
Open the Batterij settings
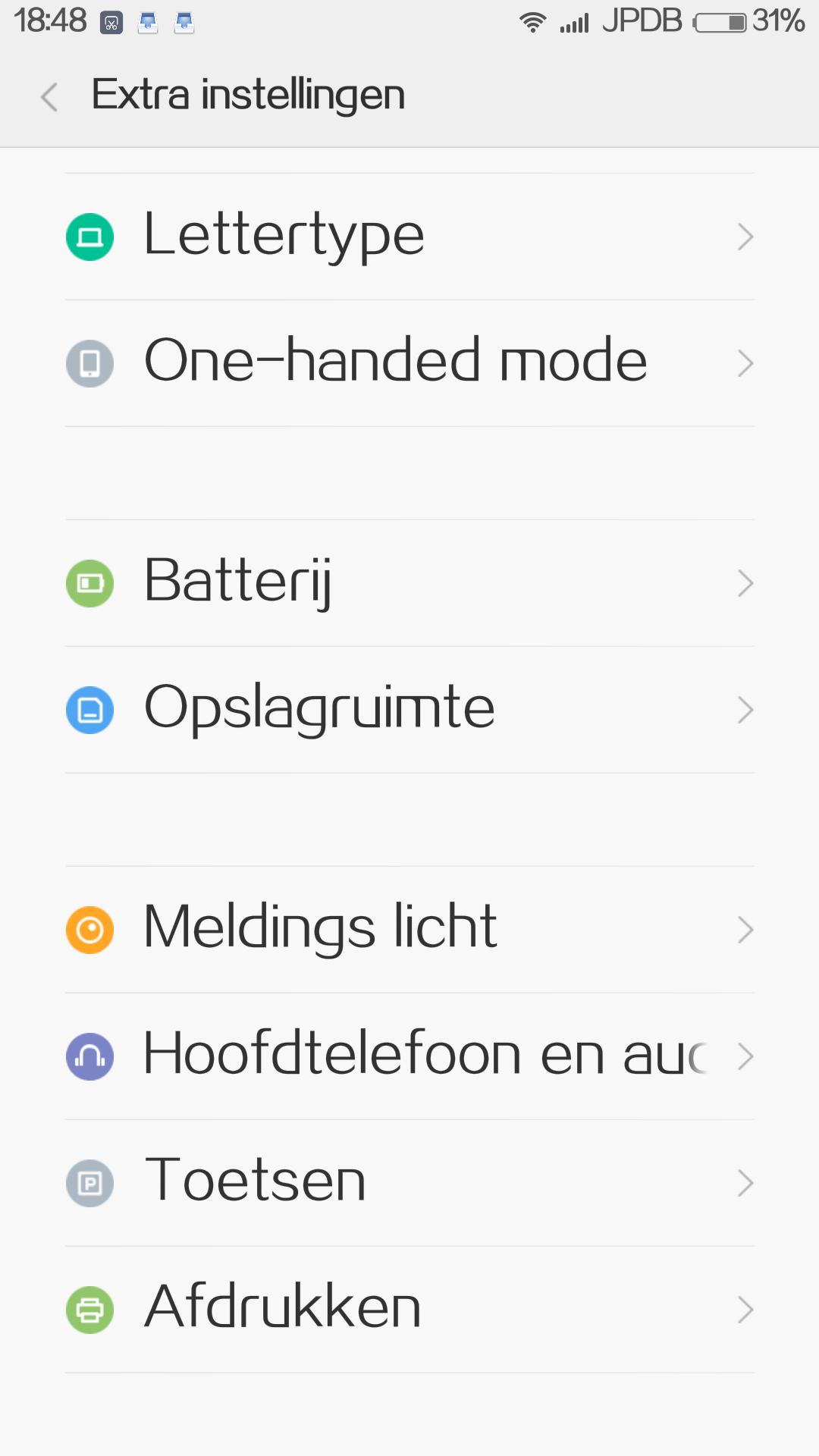coord(409,583)
